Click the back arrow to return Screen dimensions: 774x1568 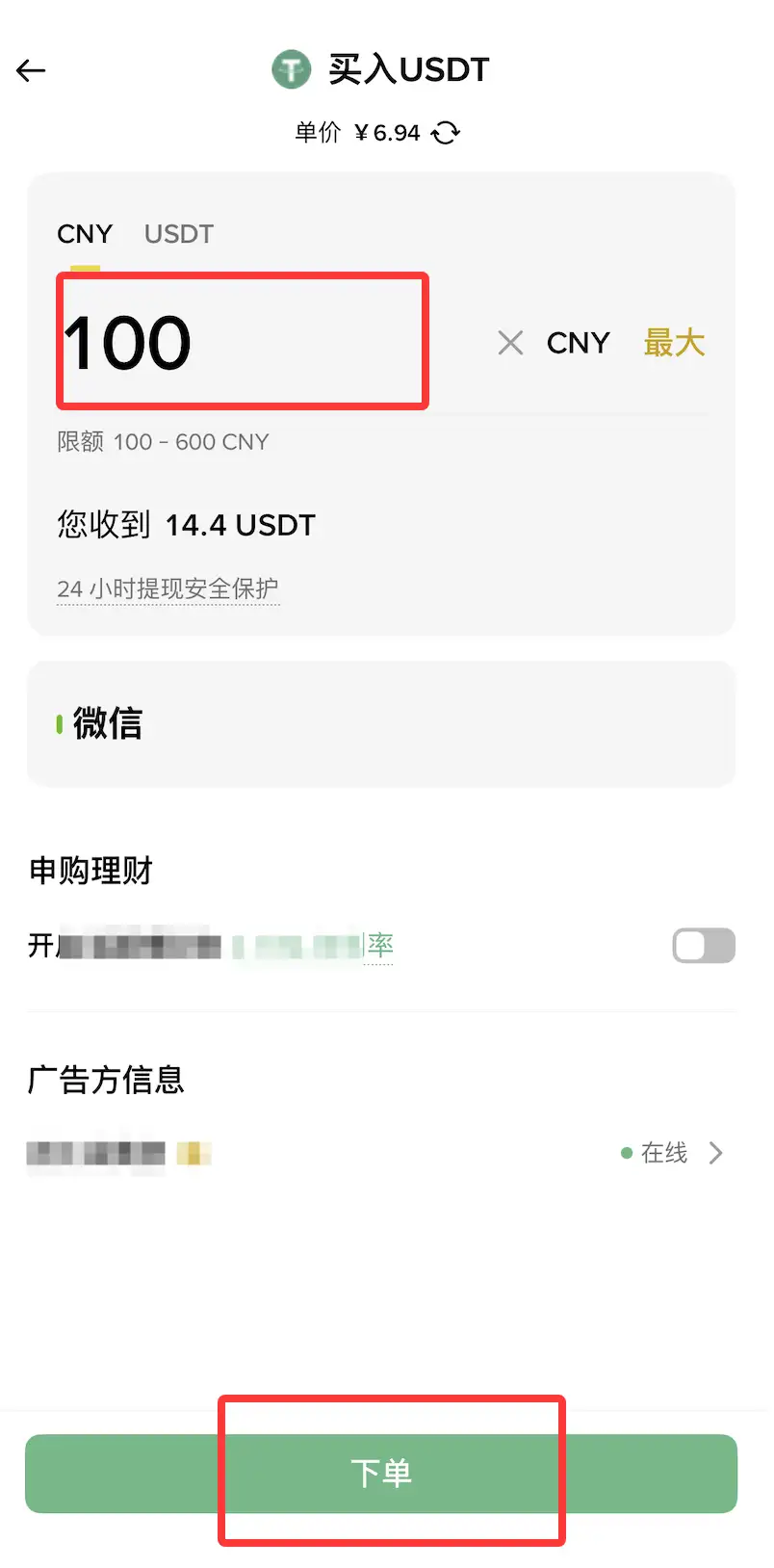30,69
